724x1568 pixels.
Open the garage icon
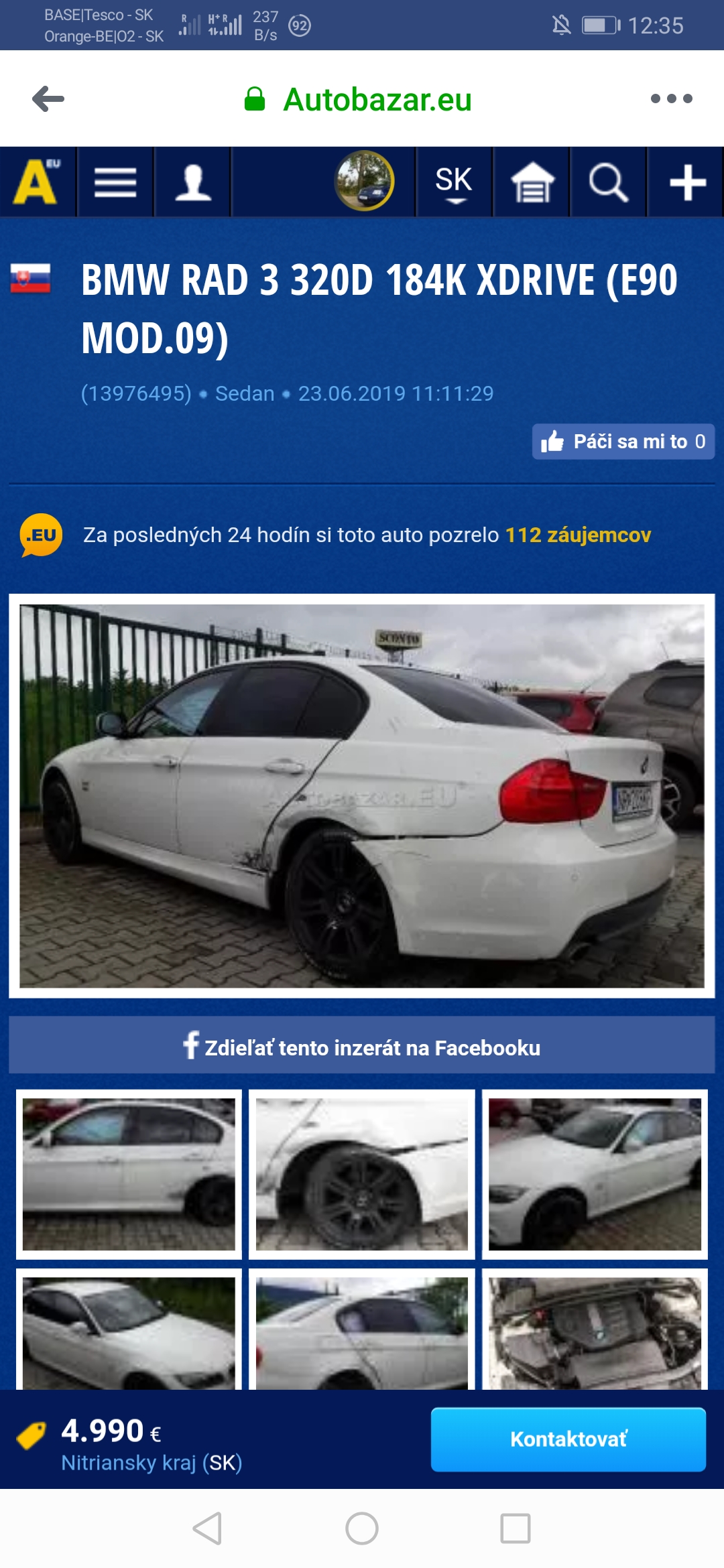click(x=532, y=182)
